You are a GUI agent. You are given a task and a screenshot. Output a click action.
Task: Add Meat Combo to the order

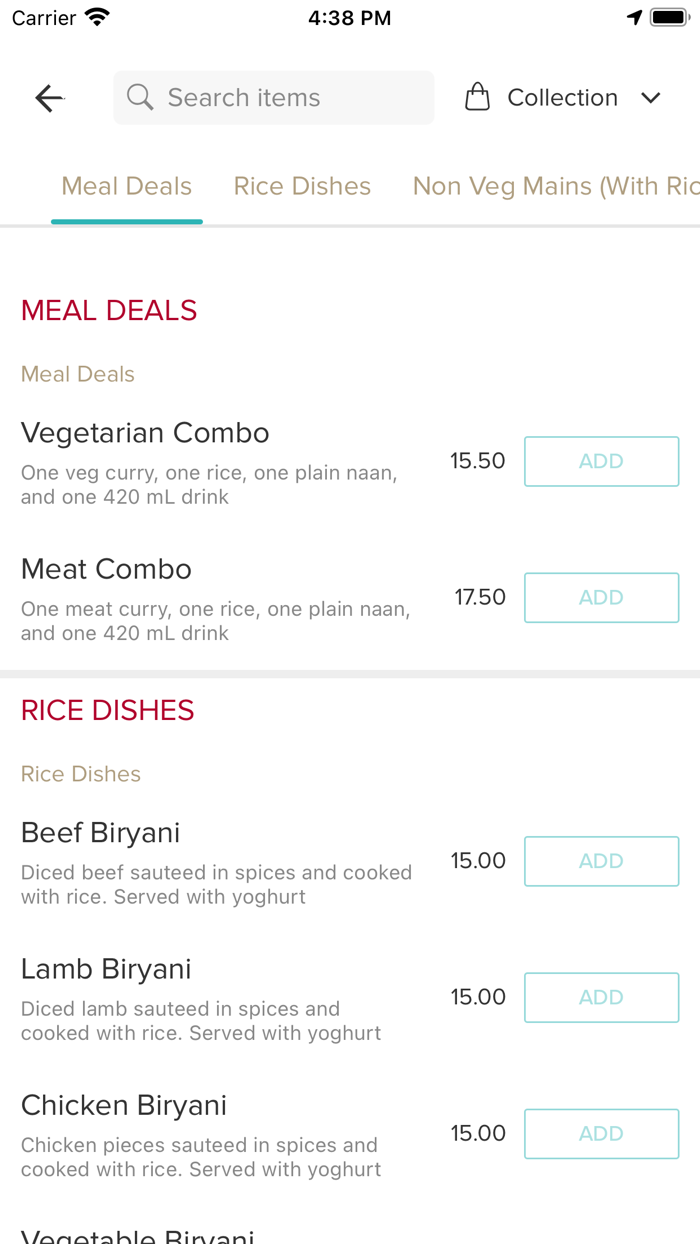(601, 597)
